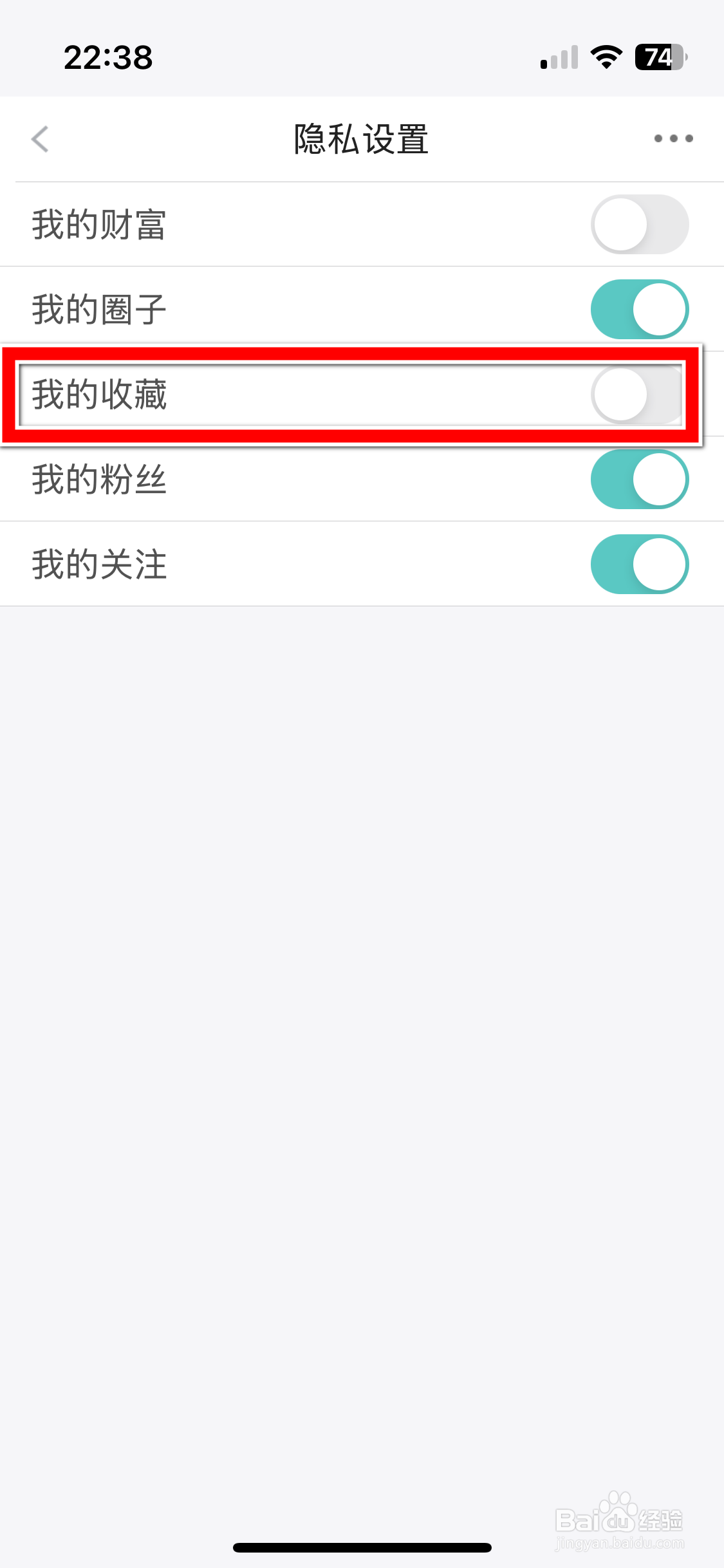Screen dimensions: 724x1568
Task: Click the home indicator bar at bottom
Action: pos(362,1546)
